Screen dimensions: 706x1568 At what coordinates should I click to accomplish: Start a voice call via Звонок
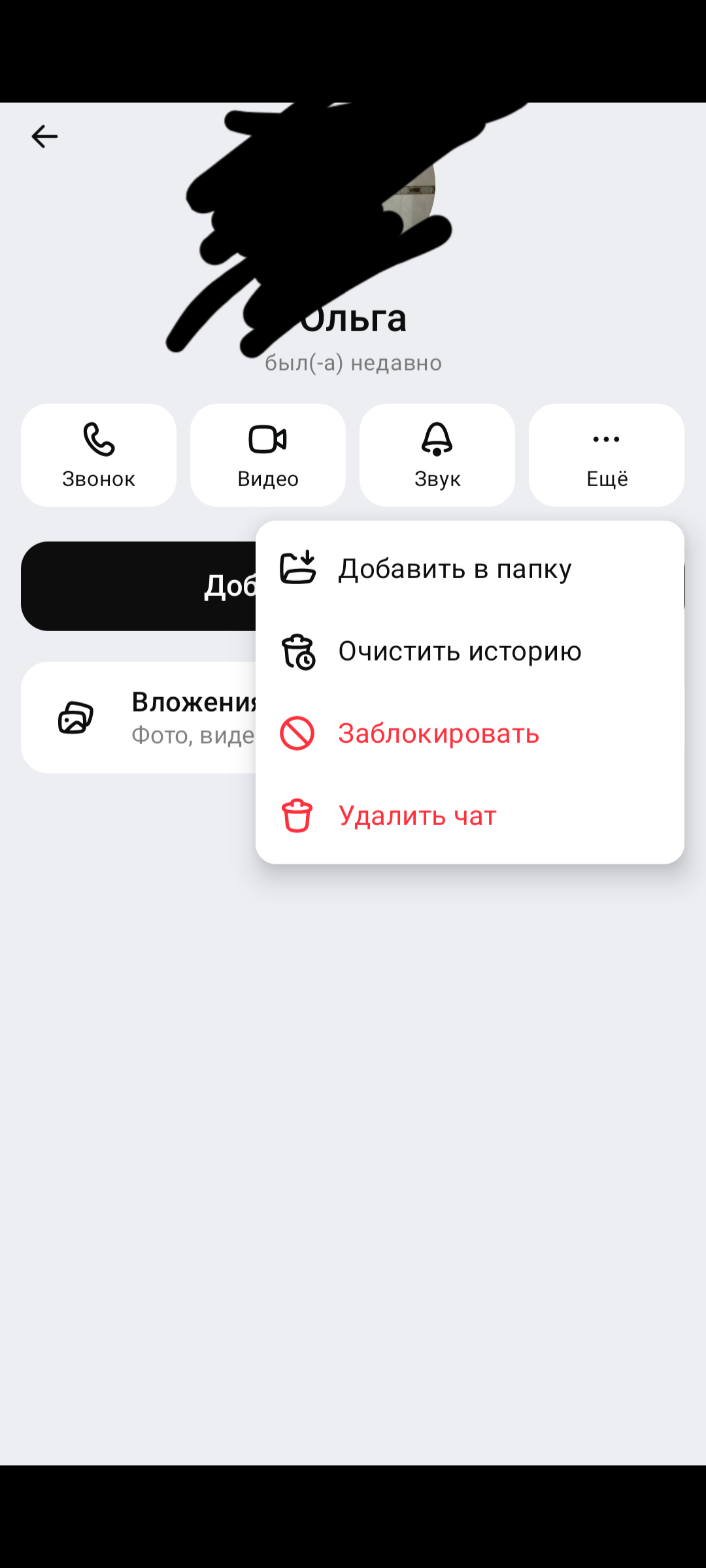pyautogui.click(x=99, y=455)
